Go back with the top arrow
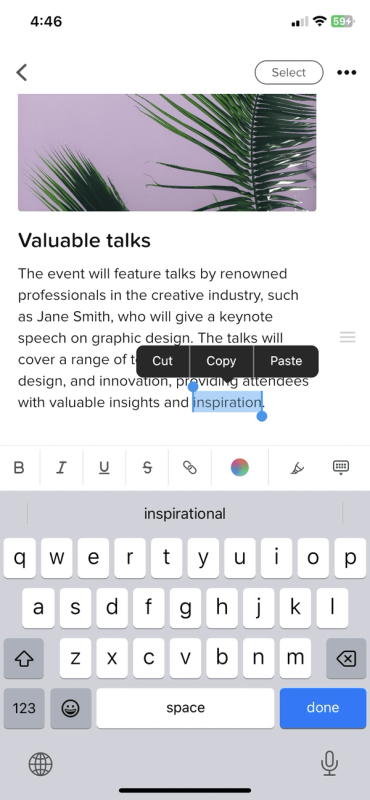 (x=21, y=72)
